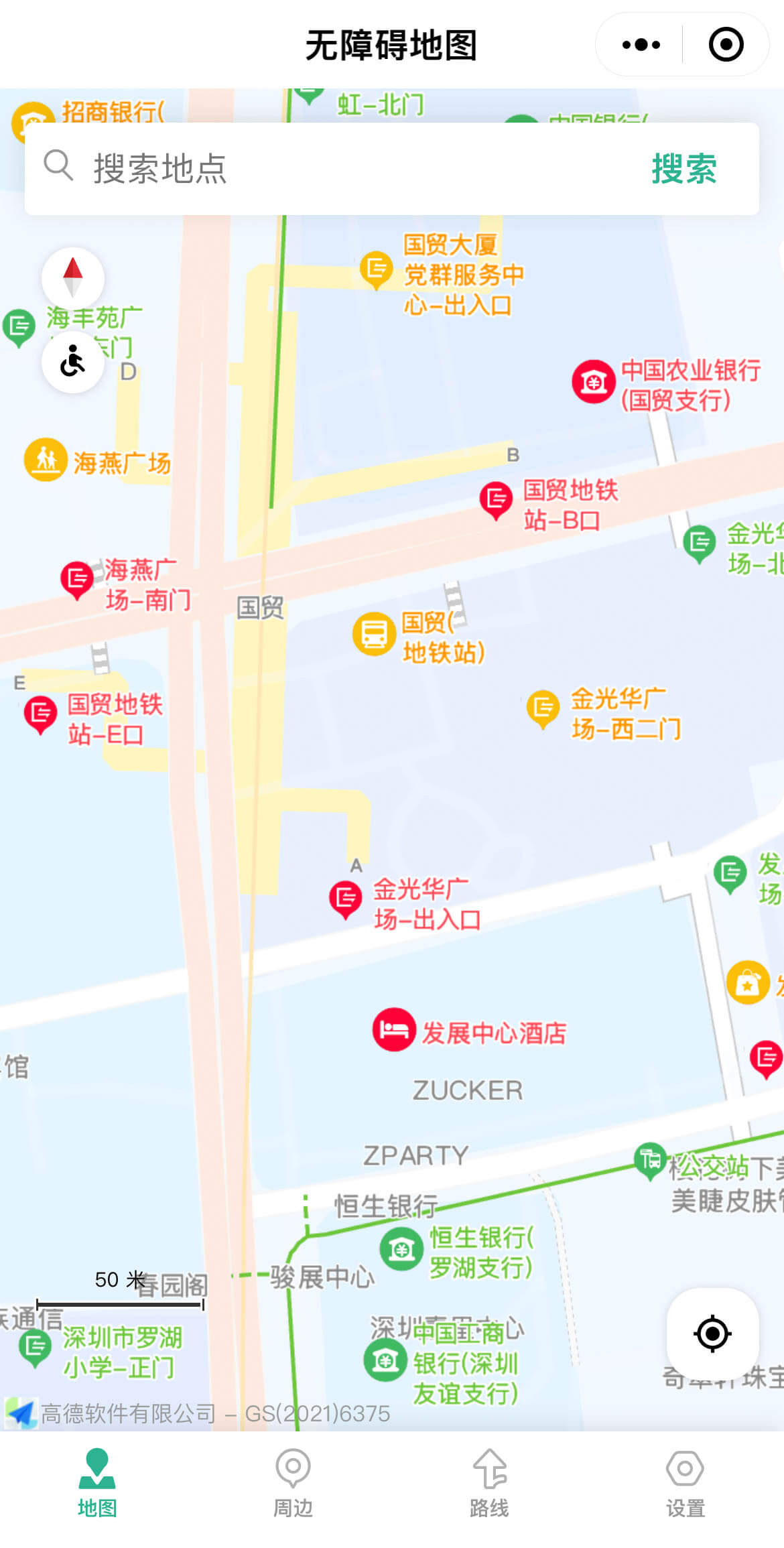
Task: Select the 地图 tab
Action: [x=97, y=1483]
